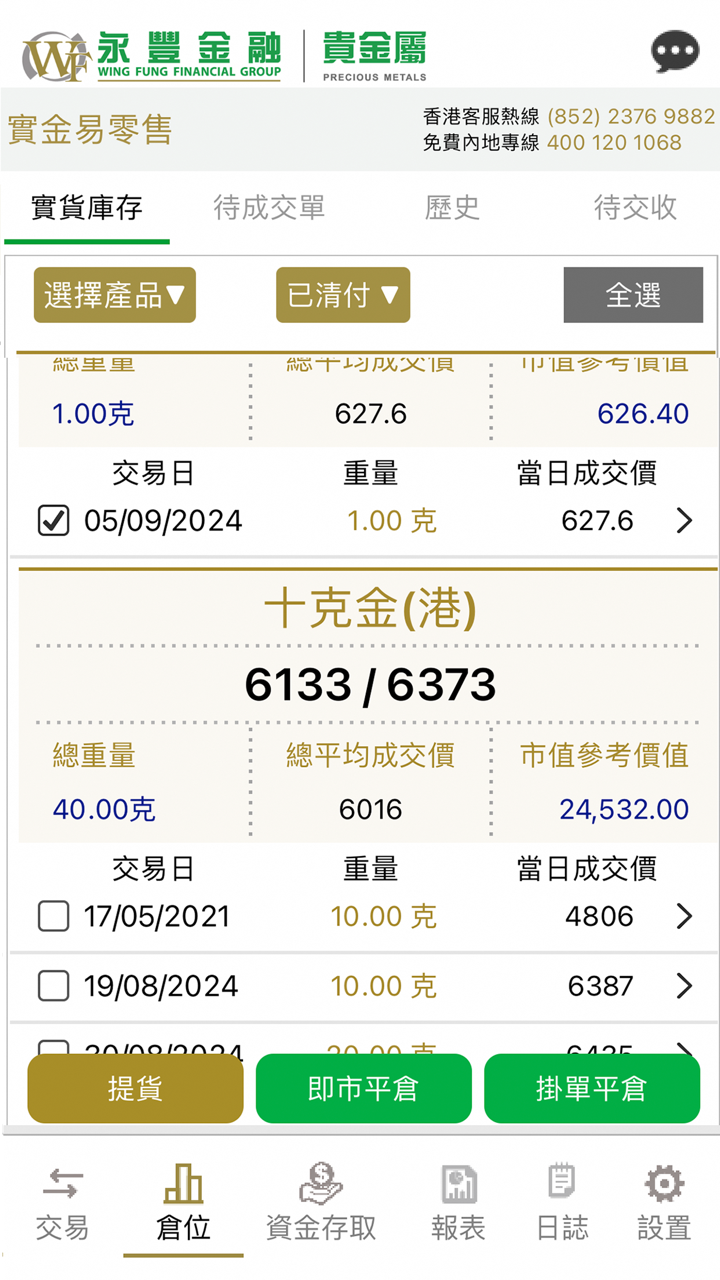Switch to the 歷史 tab
Screen dimensions: 720x1280
(452, 208)
